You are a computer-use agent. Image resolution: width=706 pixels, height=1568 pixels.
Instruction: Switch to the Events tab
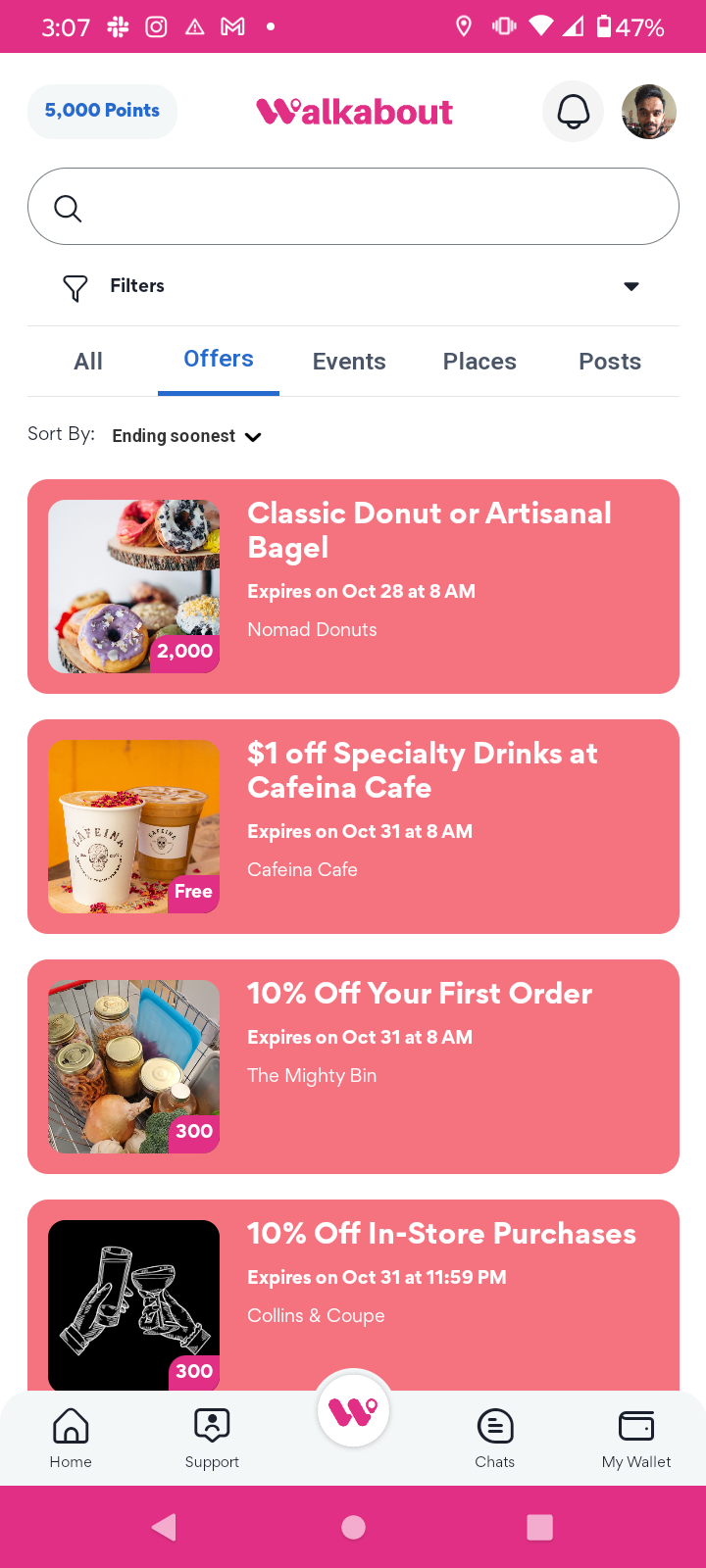click(x=349, y=362)
